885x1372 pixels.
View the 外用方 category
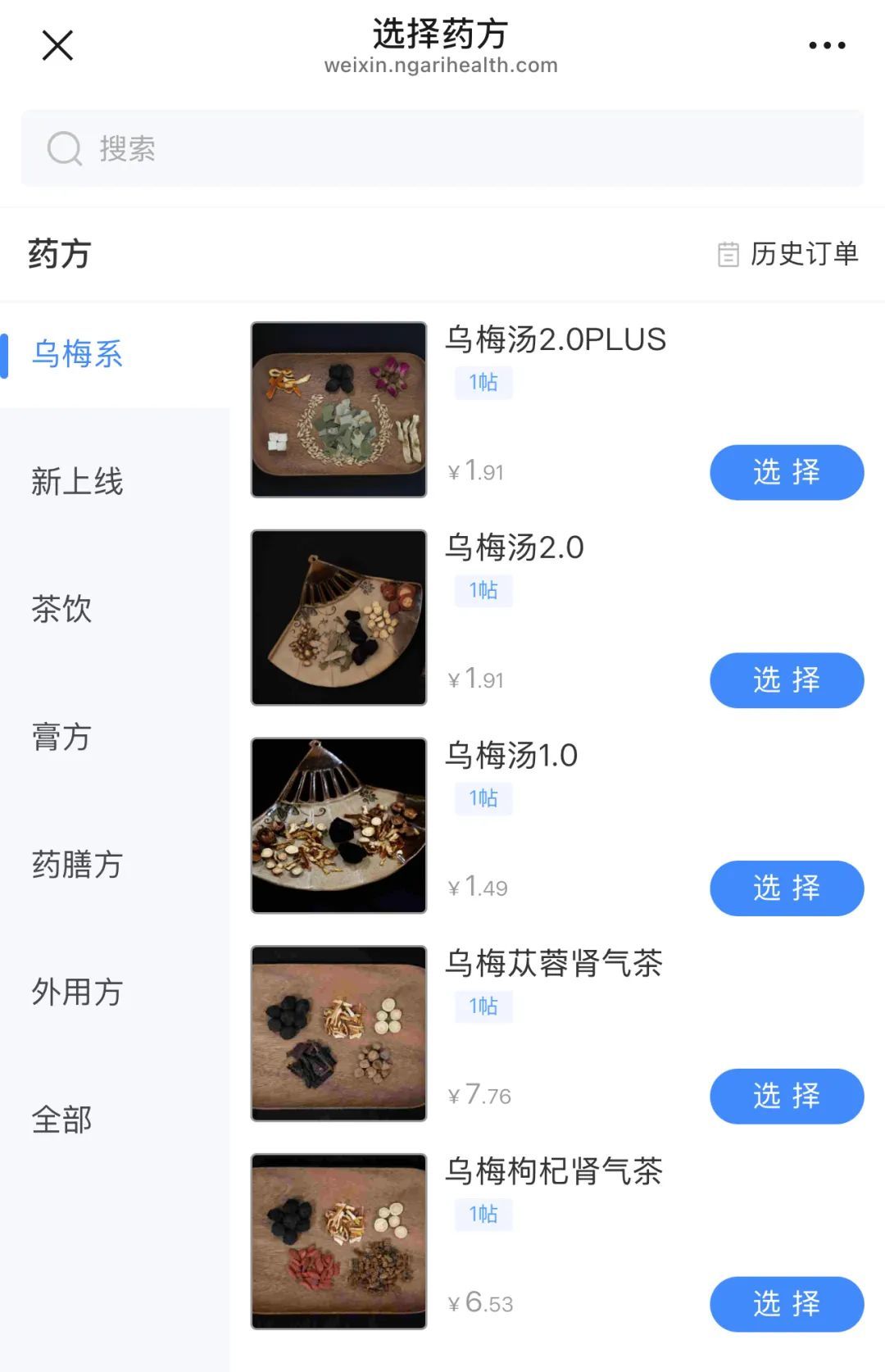[78, 993]
